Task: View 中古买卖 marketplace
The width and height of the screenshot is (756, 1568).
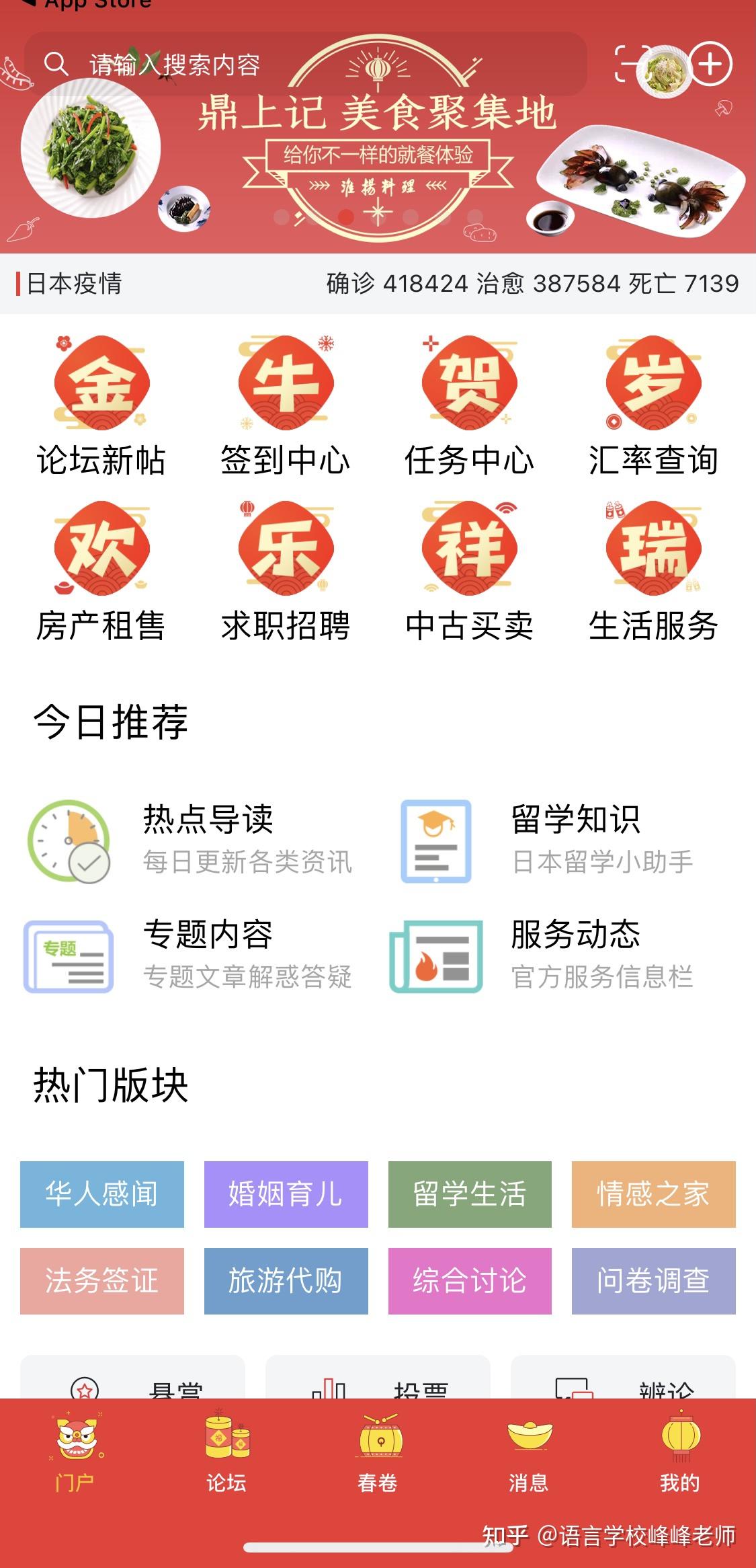Action: [469, 572]
